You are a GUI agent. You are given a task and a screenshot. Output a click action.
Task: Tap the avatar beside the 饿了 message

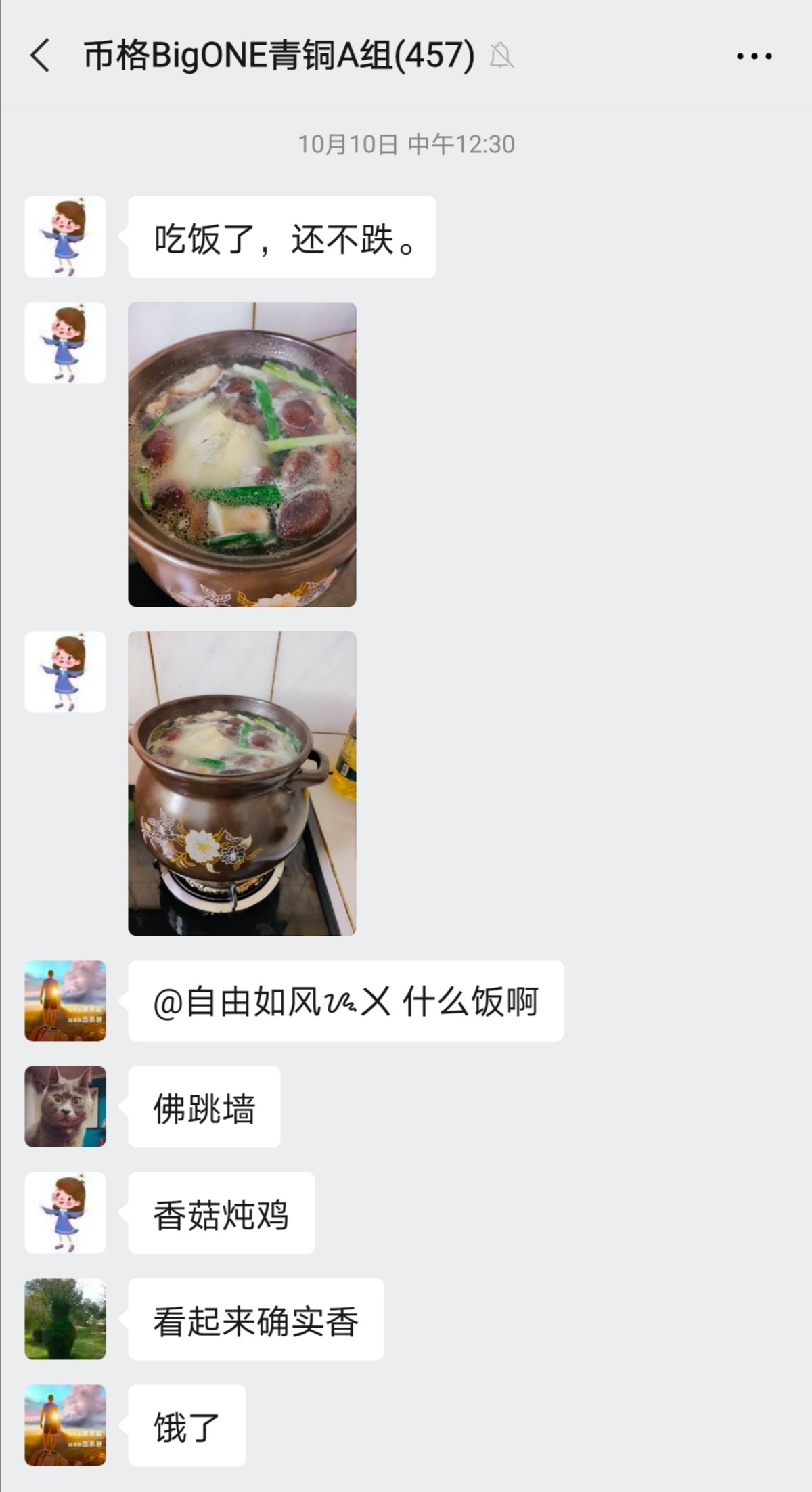pyautogui.click(x=65, y=1425)
